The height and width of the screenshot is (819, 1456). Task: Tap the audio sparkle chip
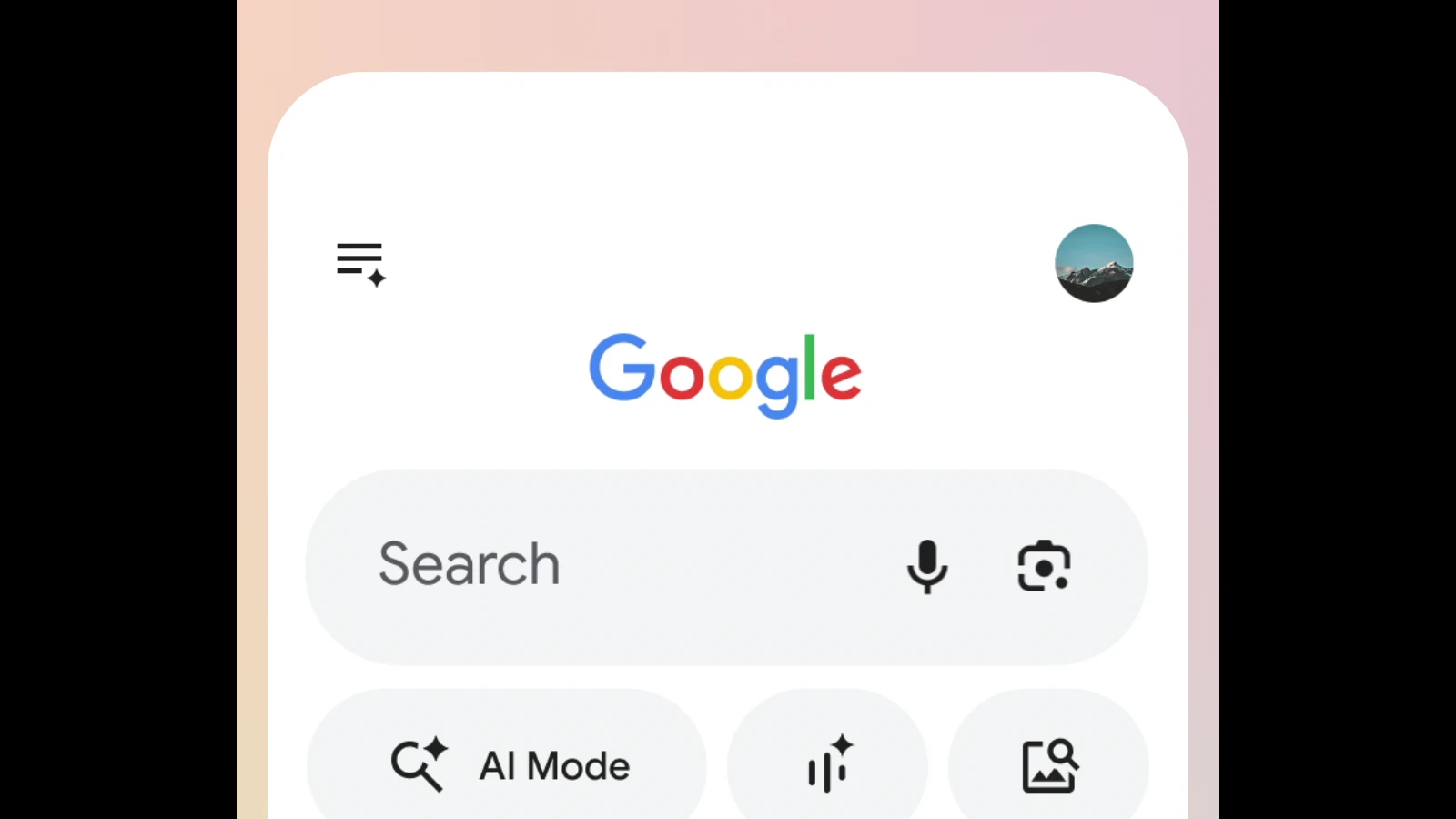828,764
